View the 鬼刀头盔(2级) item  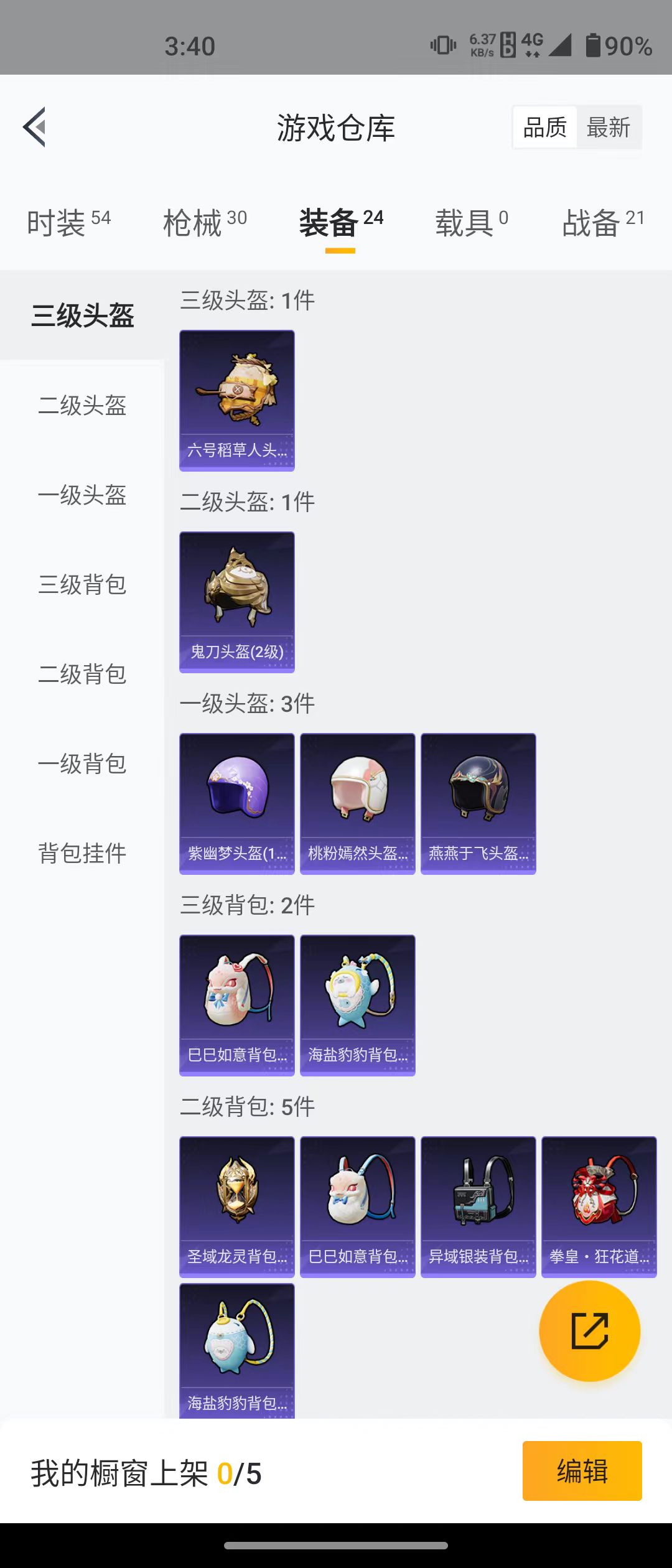point(237,602)
